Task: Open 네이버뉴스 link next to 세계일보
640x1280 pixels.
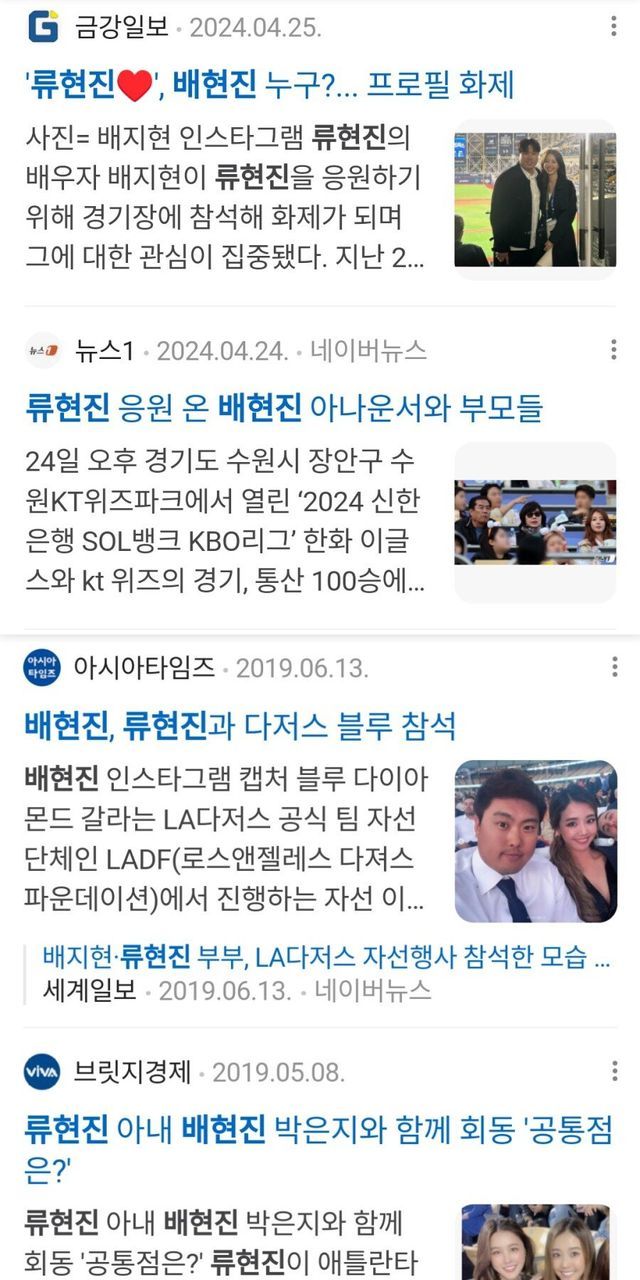Action: [372, 990]
